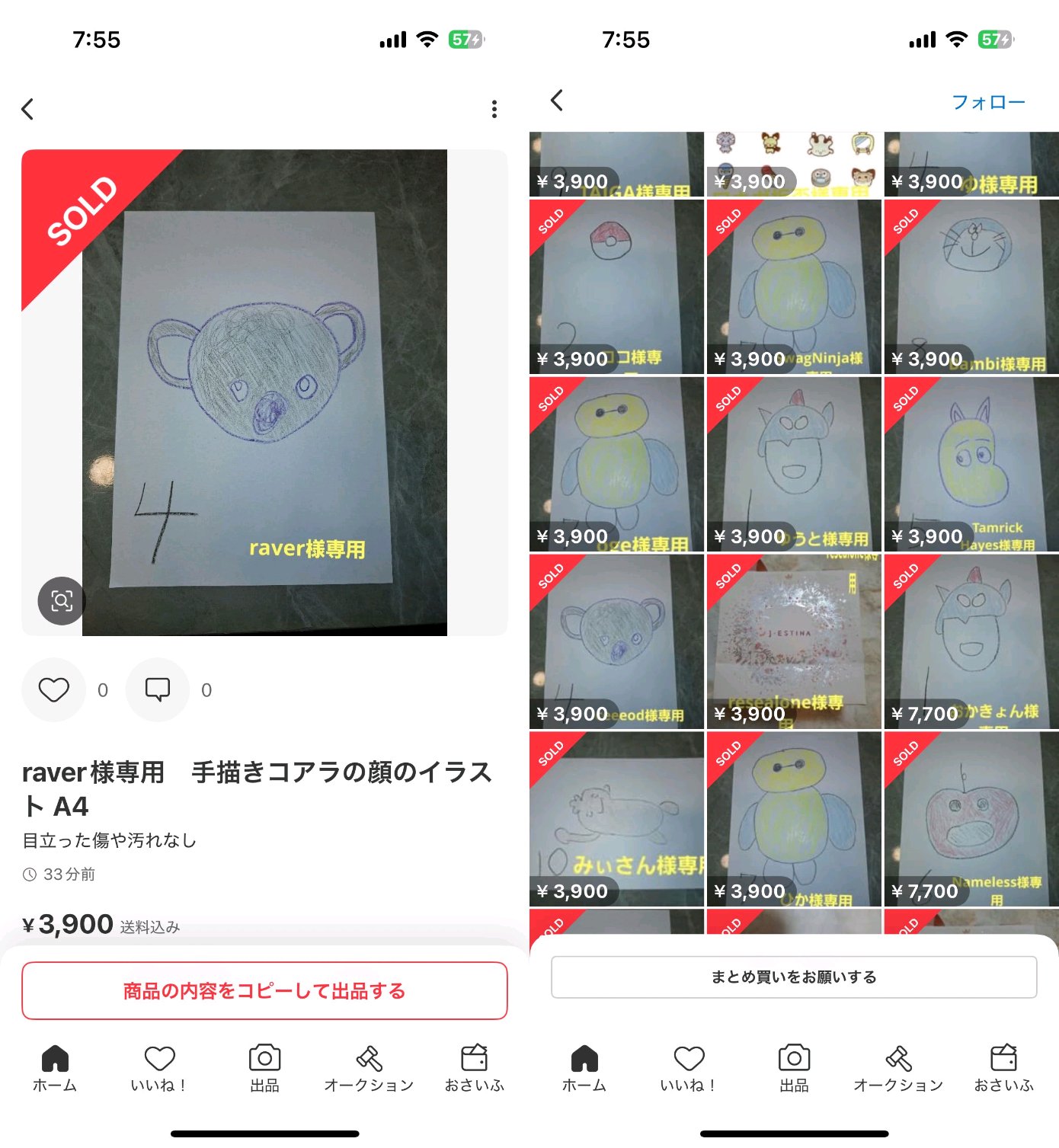
Task: Open the かきょん様 ¥7,700 listing
Action: click(971, 641)
